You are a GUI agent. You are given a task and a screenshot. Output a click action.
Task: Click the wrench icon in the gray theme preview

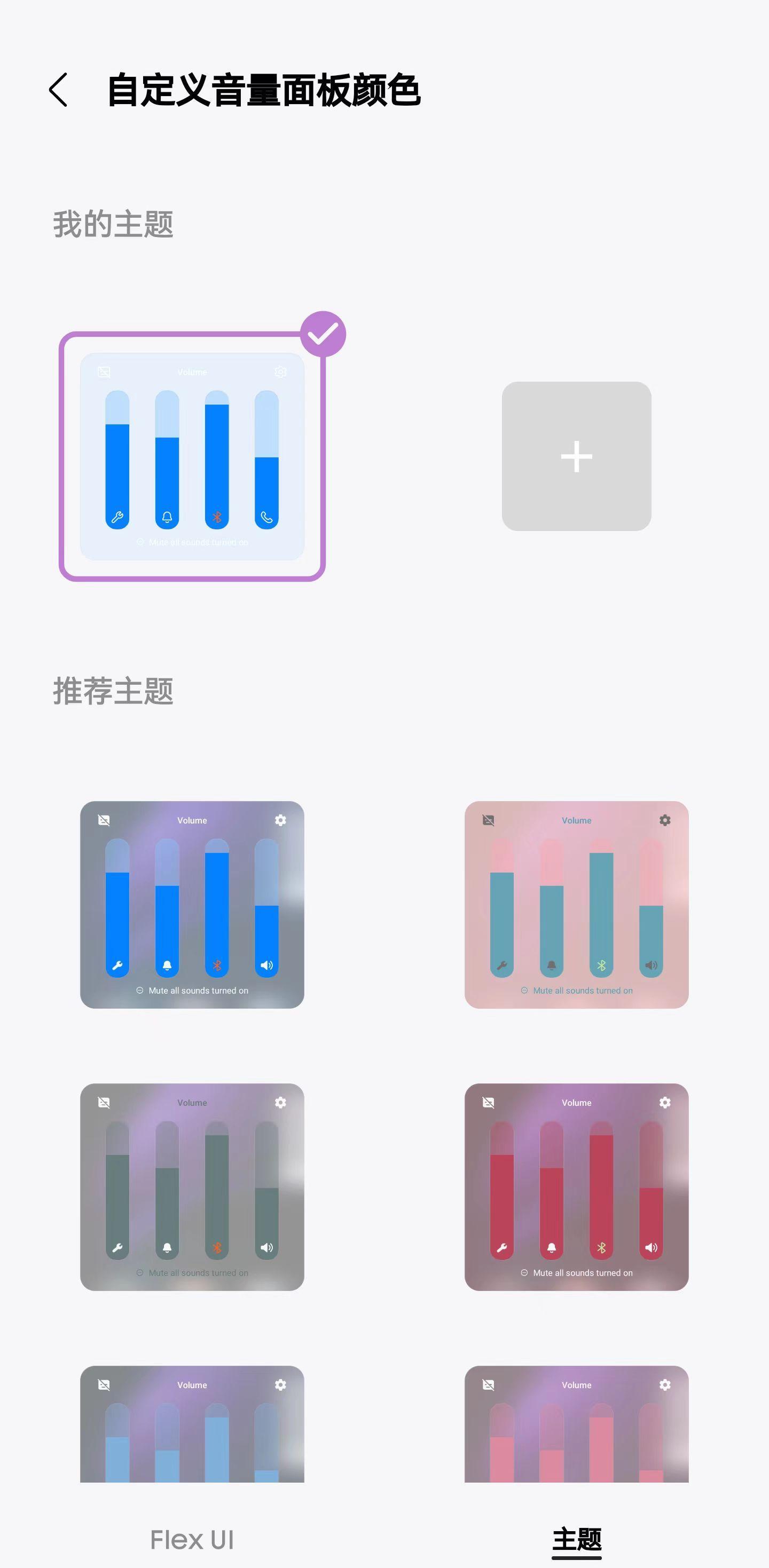(x=118, y=1248)
